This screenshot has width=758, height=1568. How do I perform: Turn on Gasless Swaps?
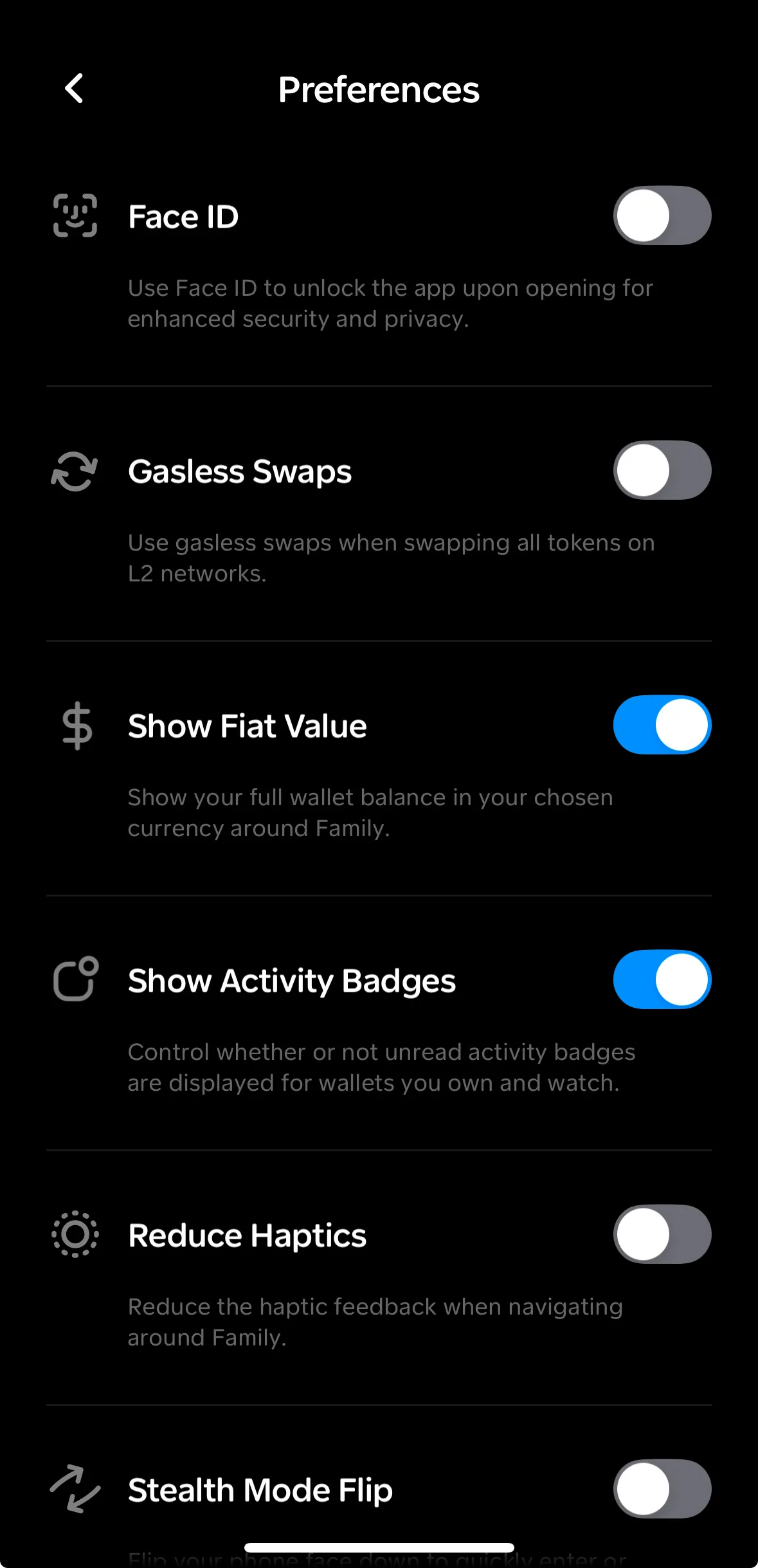pos(662,470)
